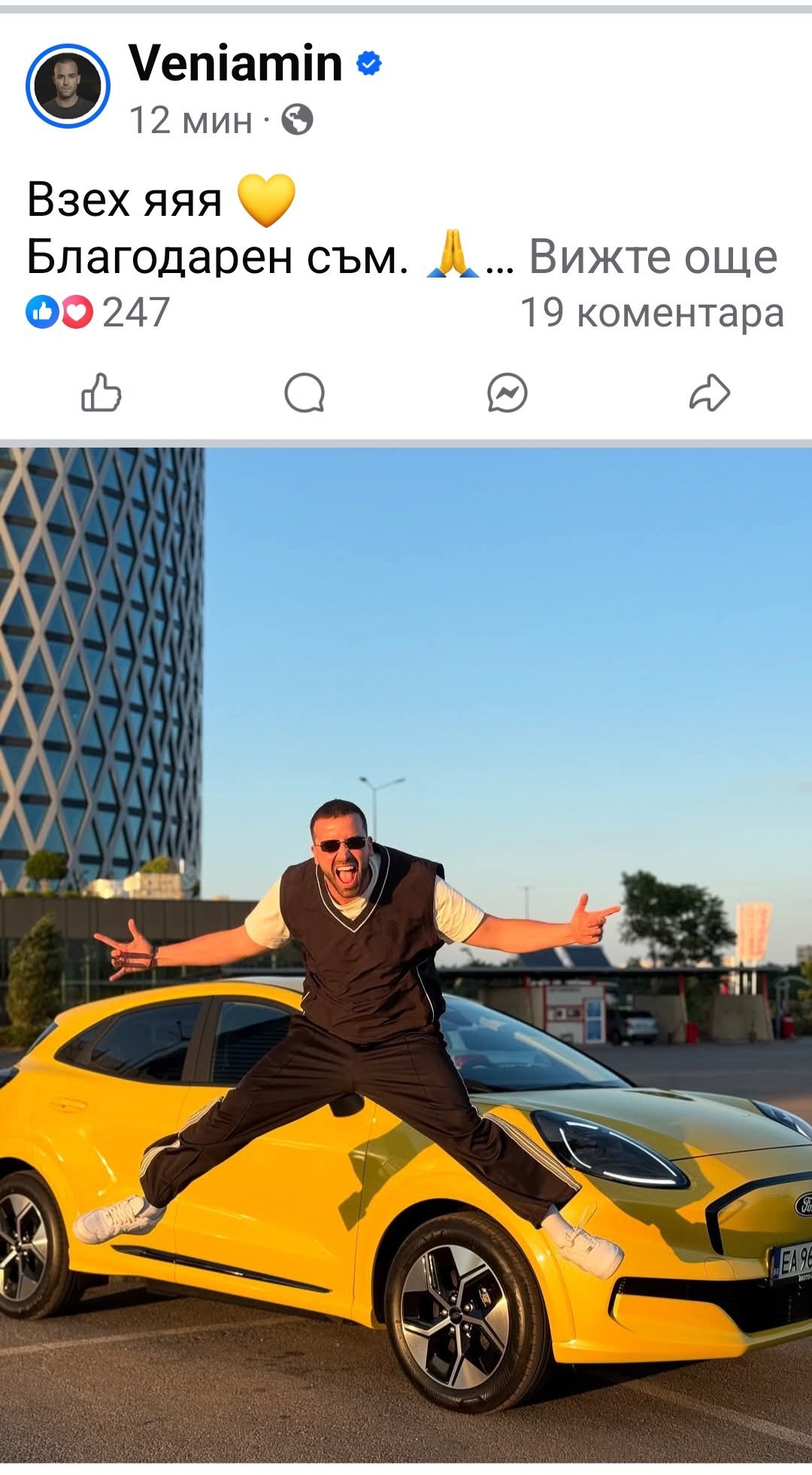This screenshot has width=812, height=1475.
Task: Share the post with arrow icon
Action: pyautogui.click(x=710, y=393)
